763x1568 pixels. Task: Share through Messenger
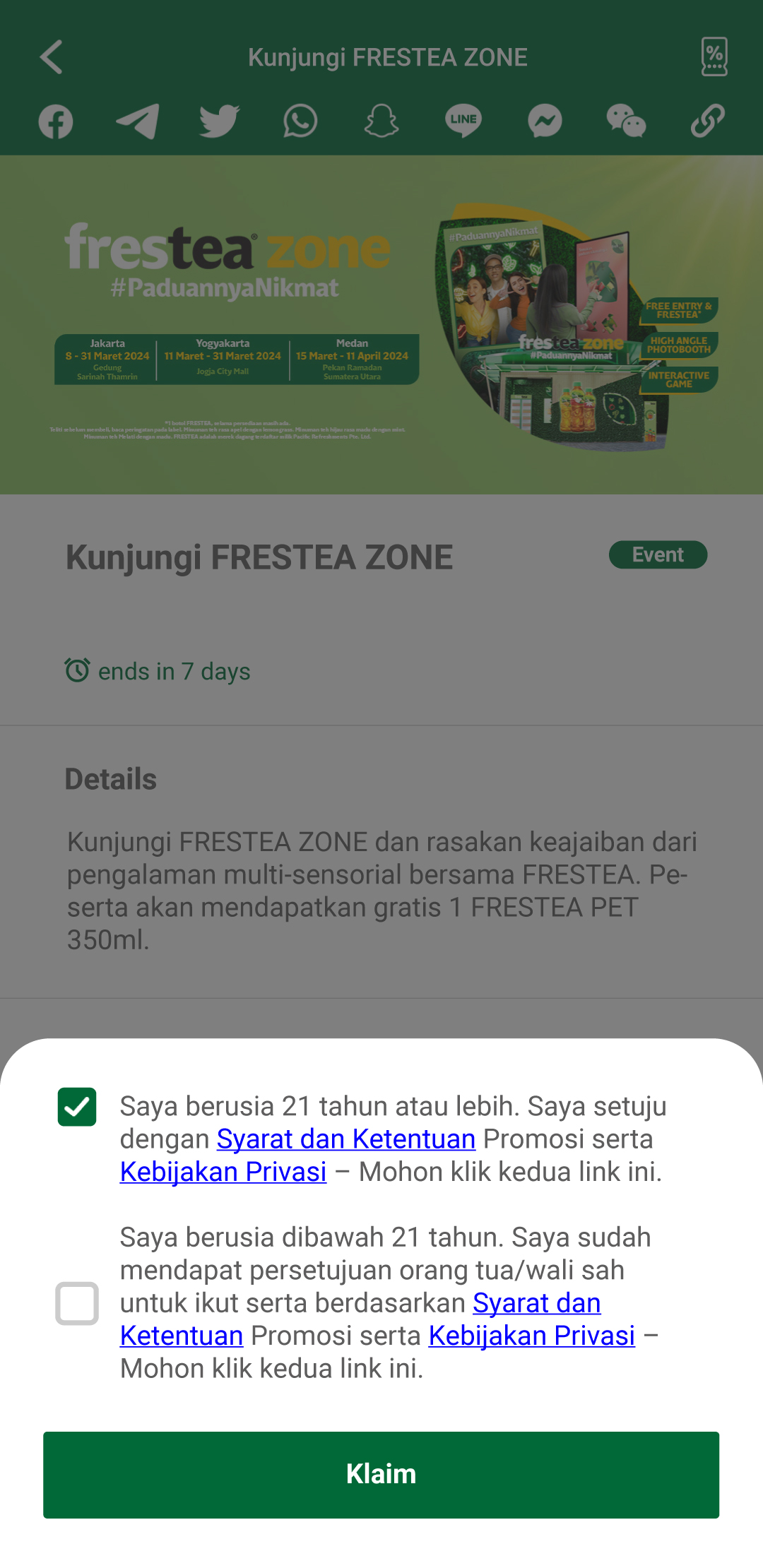click(545, 121)
